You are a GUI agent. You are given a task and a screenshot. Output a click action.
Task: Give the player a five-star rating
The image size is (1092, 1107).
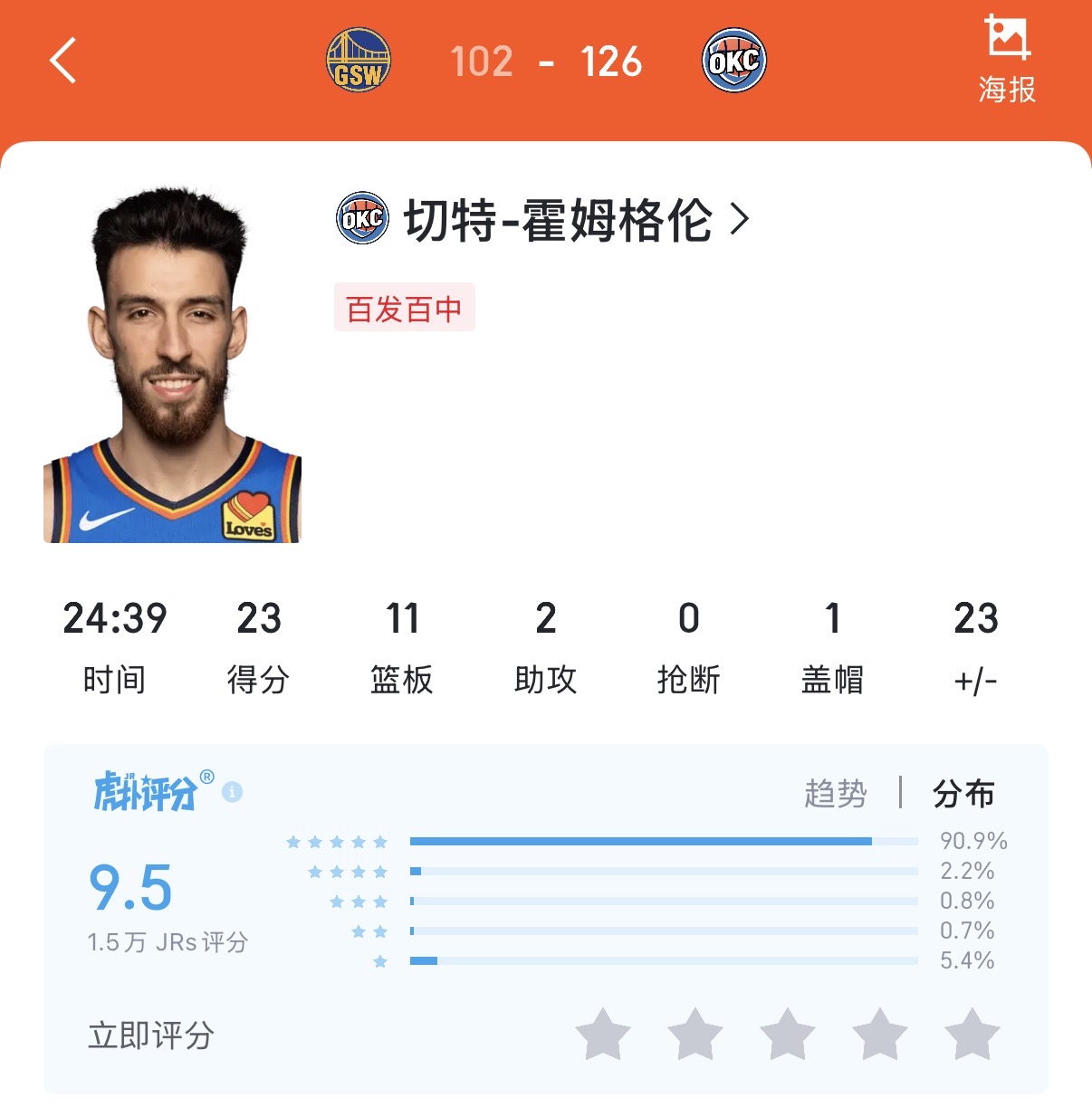click(x=972, y=1035)
